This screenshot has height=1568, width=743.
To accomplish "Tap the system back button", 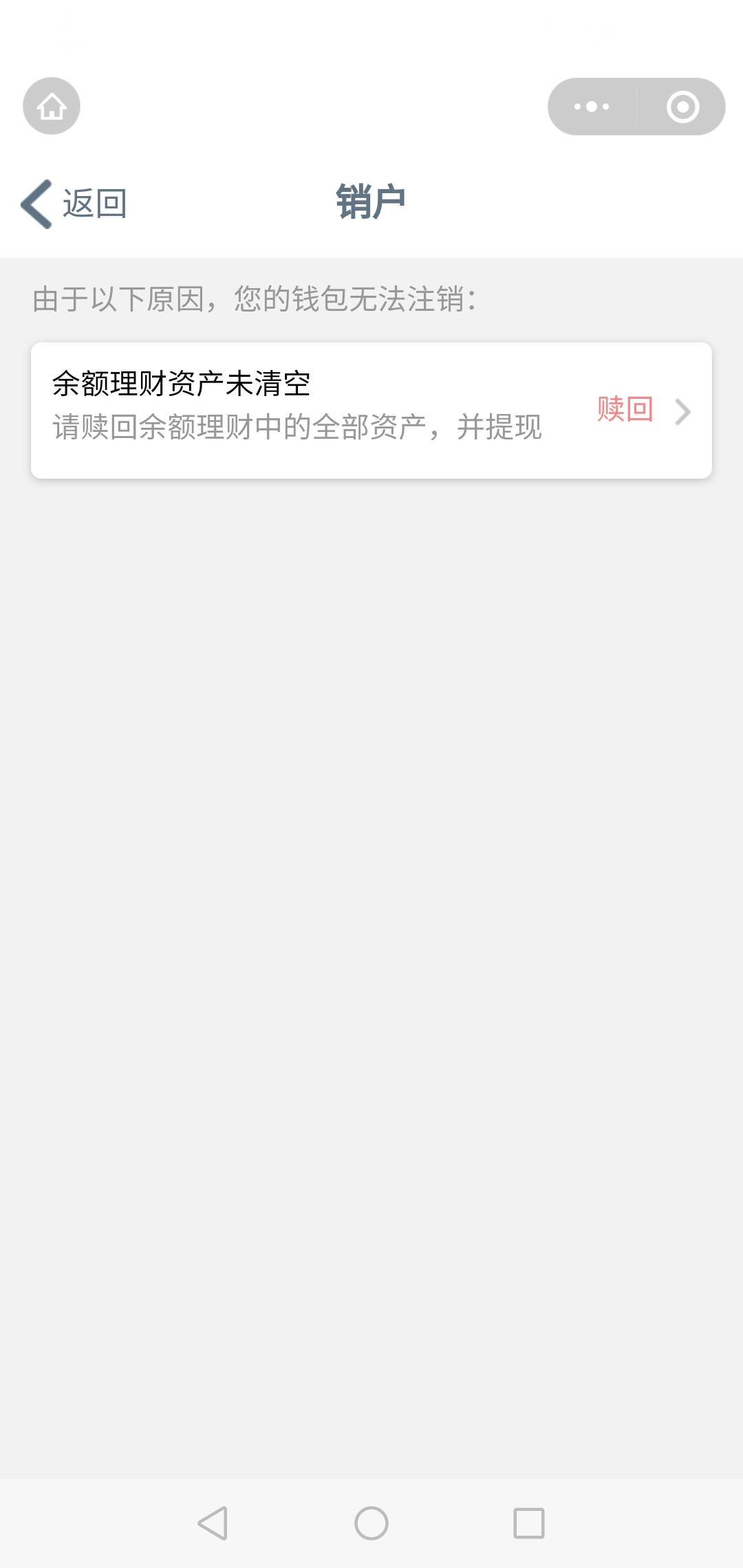I will [x=213, y=1523].
